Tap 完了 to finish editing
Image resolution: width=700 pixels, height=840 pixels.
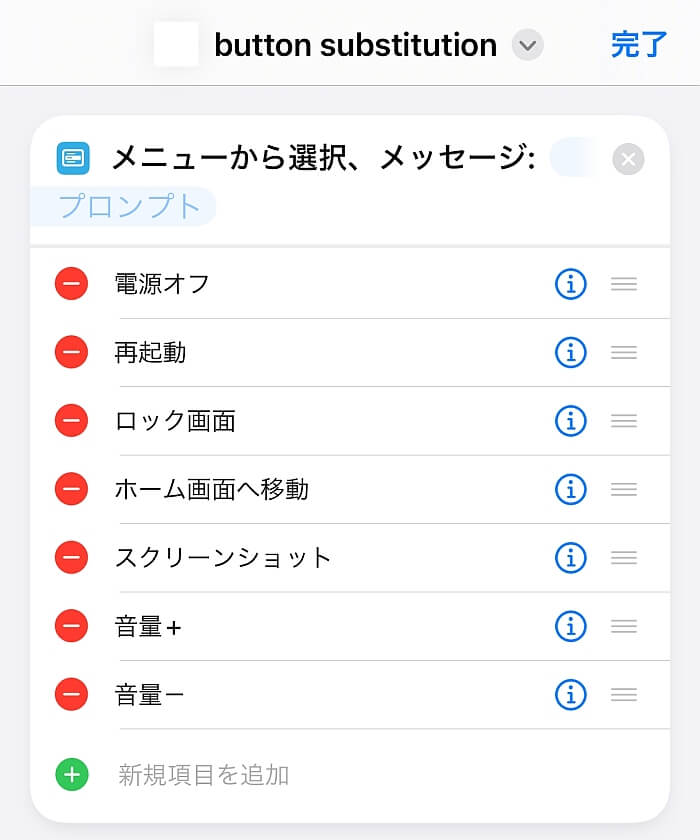tap(639, 45)
